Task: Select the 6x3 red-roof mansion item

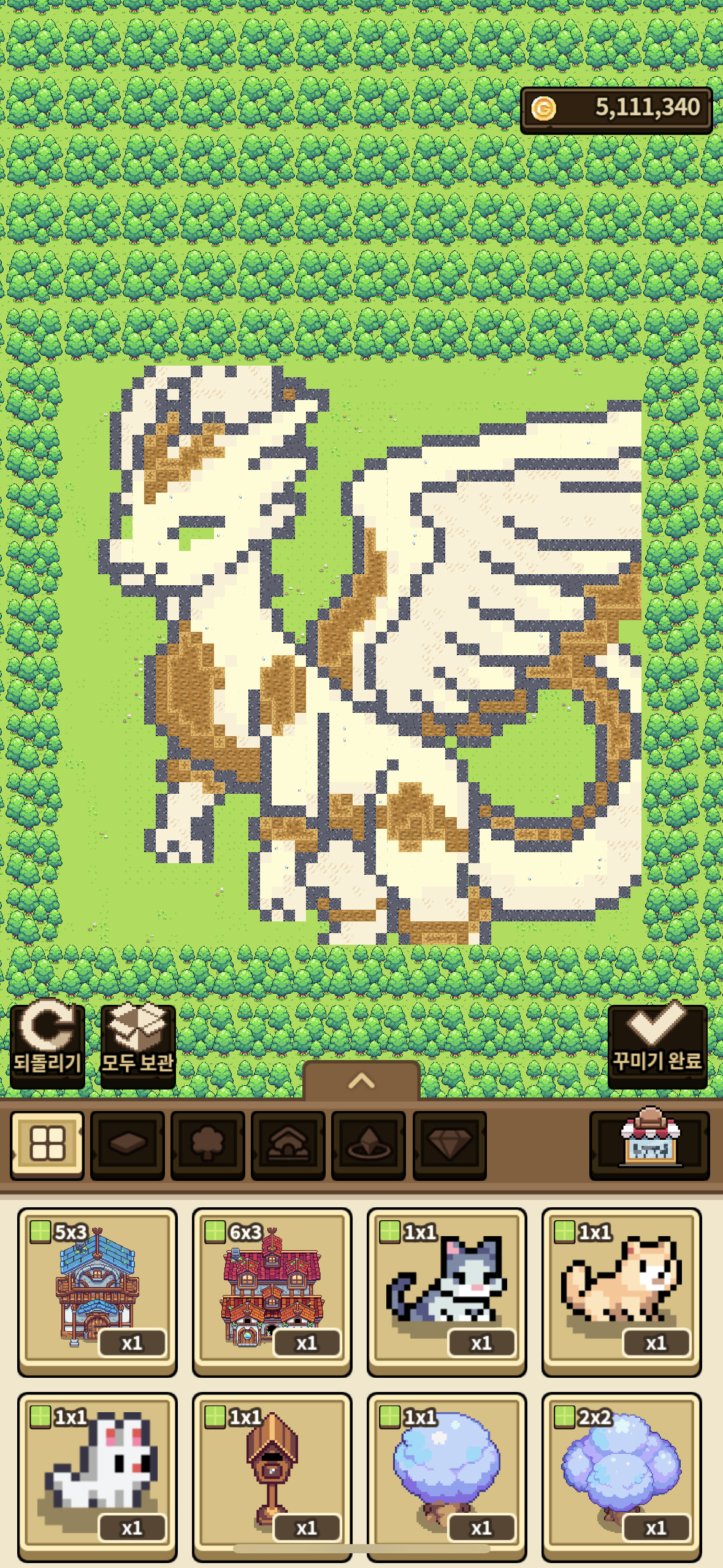Action: coord(272,1291)
